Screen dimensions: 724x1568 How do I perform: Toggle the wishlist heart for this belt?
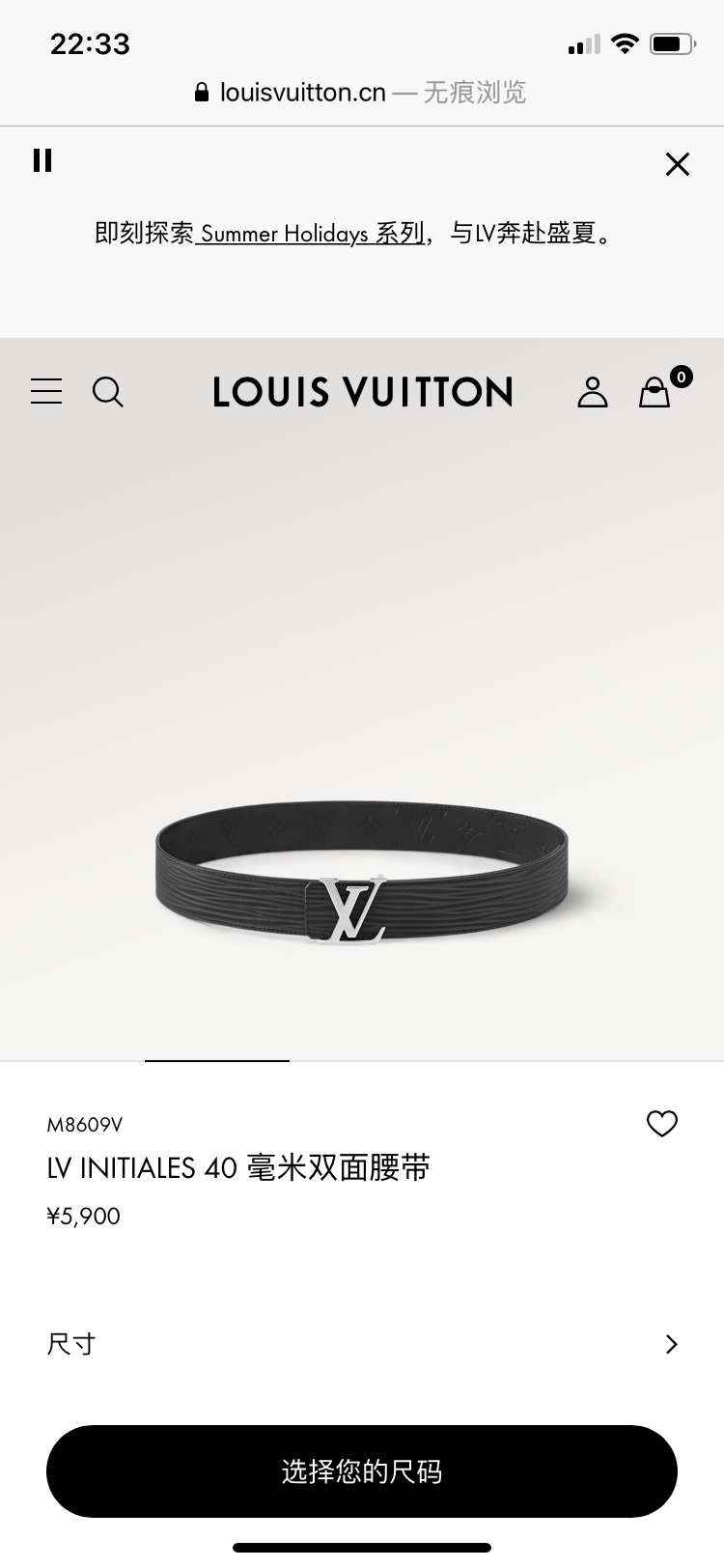661,1123
